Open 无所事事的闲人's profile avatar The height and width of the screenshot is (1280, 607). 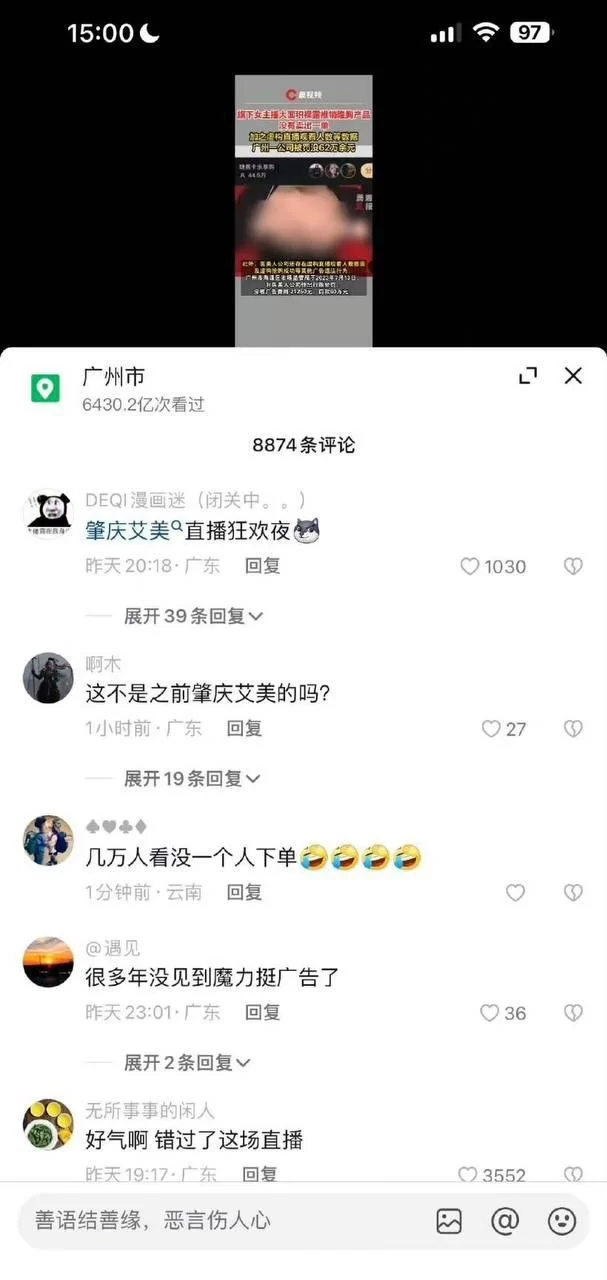pyautogui.click(x=48, y=1124)
